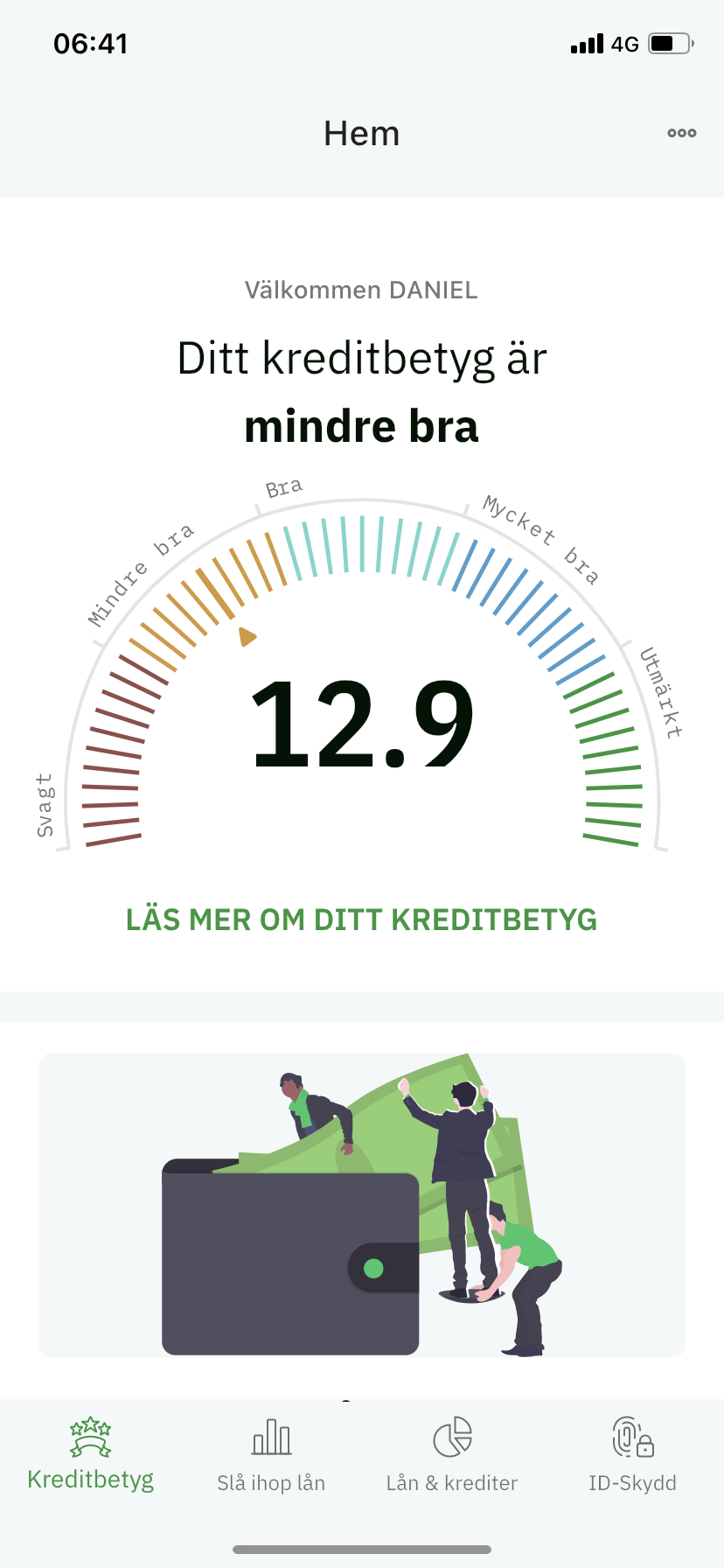Open the three-dot overflow menu

point(681,133)
